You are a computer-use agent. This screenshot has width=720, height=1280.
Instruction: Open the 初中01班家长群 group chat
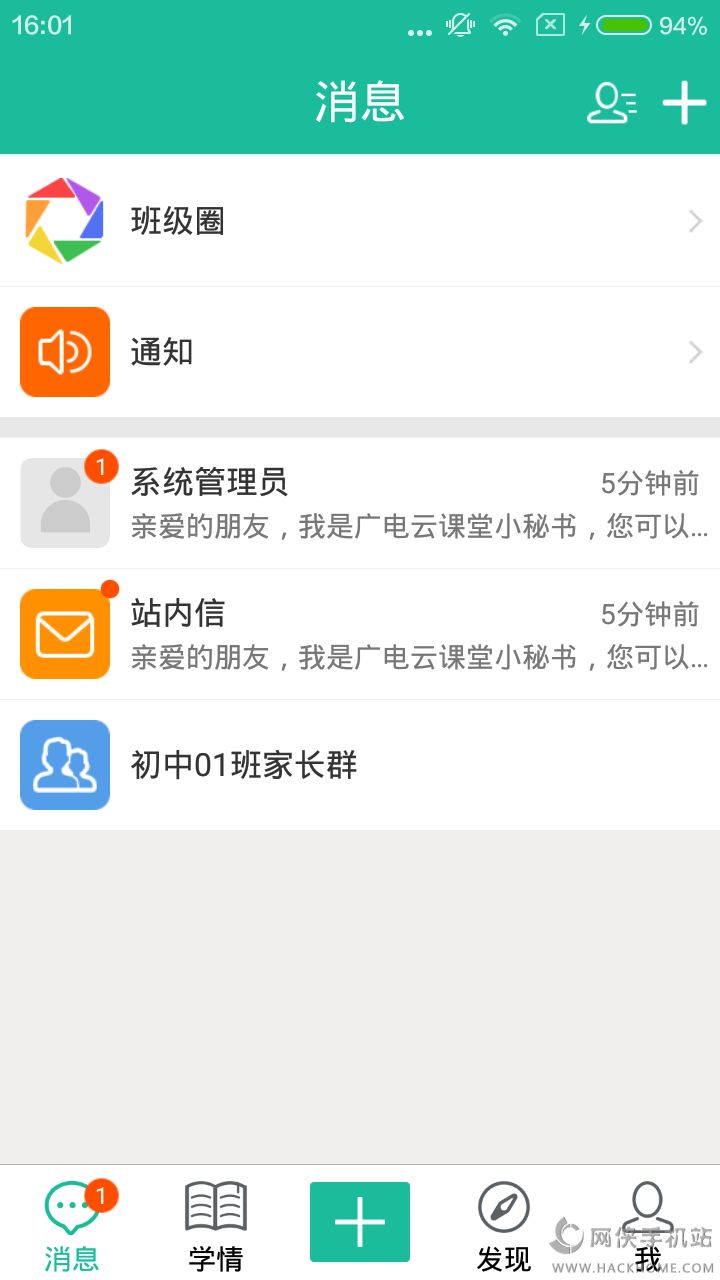click(360, 765)
